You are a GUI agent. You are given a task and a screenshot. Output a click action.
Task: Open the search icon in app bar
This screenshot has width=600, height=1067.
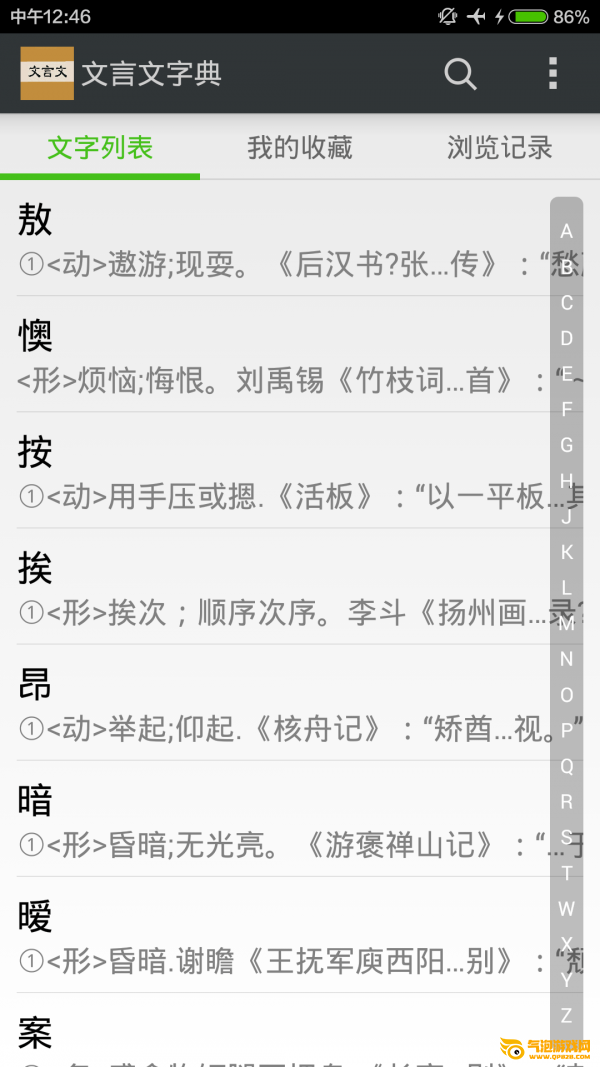tap(460, 73)
